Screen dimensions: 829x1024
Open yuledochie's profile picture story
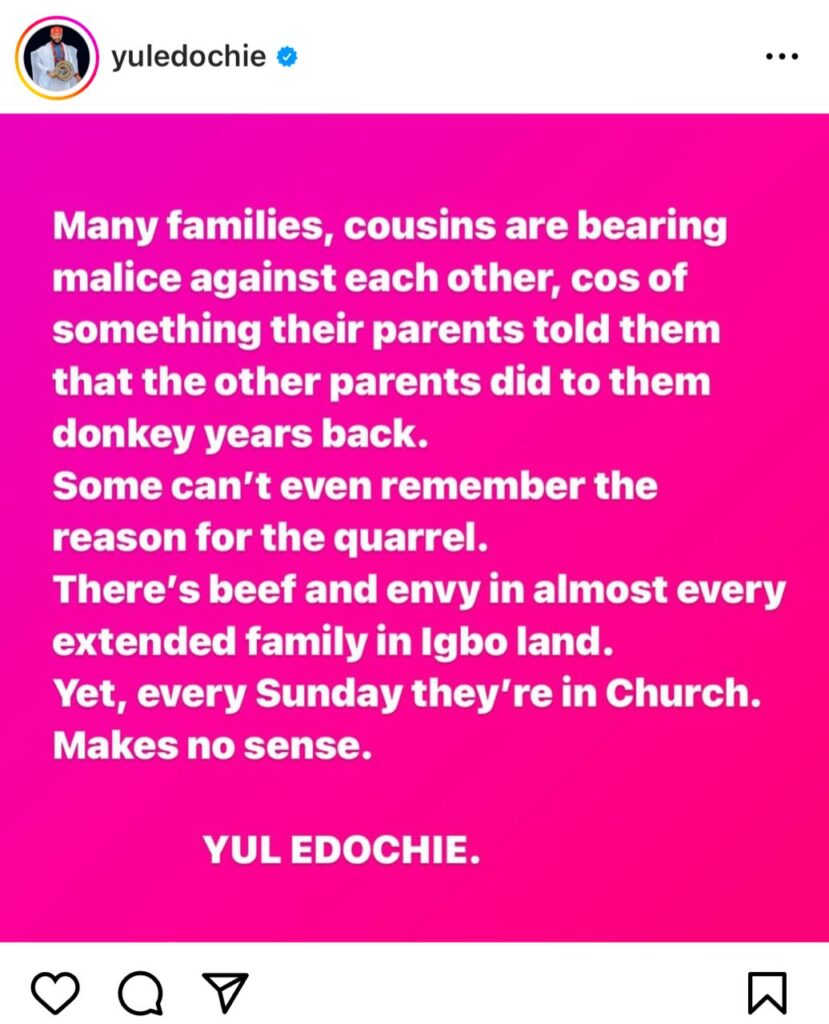click(55, 57)
